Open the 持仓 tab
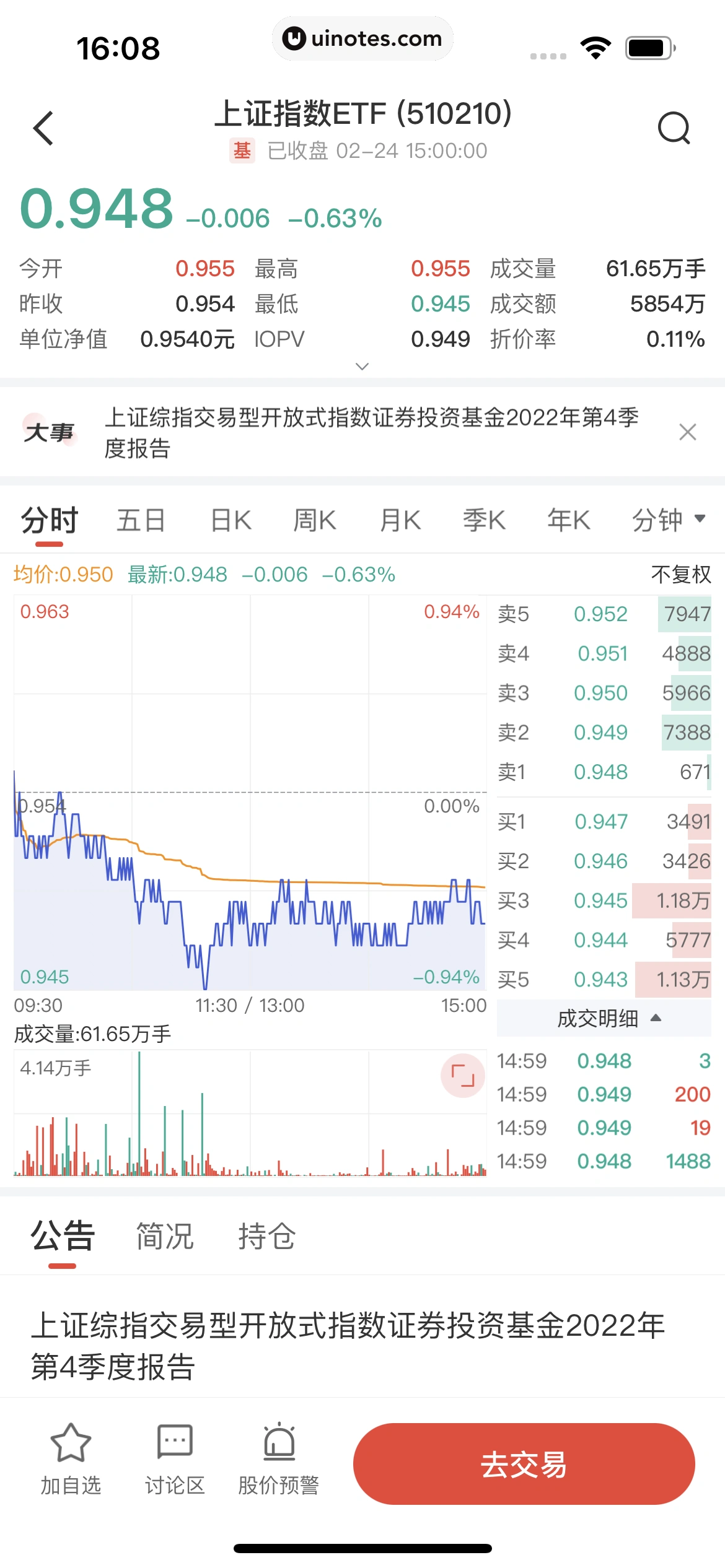 pos(266,1236)
